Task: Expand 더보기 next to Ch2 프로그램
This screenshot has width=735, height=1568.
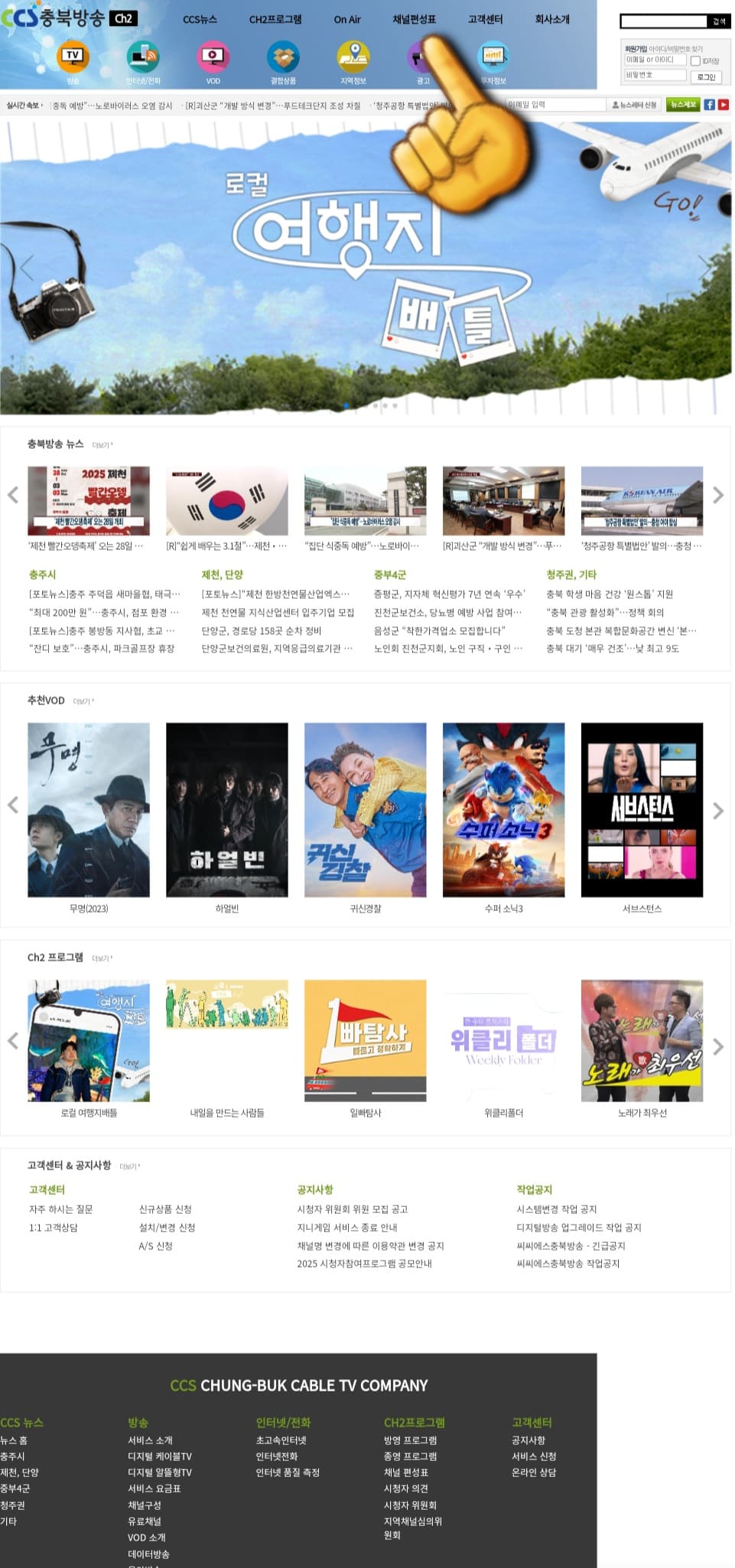Action: click(x=102, y=956)
